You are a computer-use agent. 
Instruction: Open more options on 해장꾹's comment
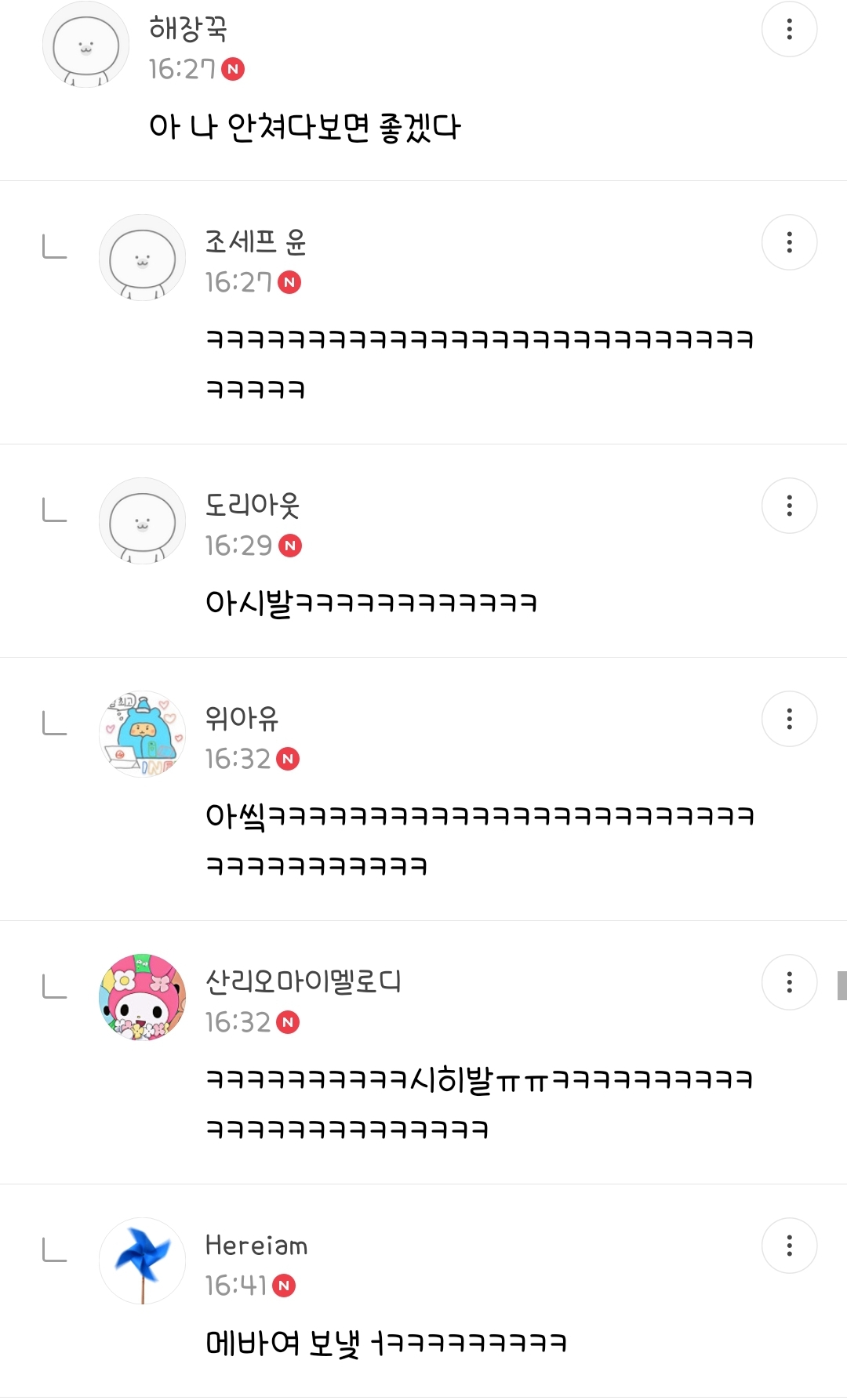coord(789,30)
